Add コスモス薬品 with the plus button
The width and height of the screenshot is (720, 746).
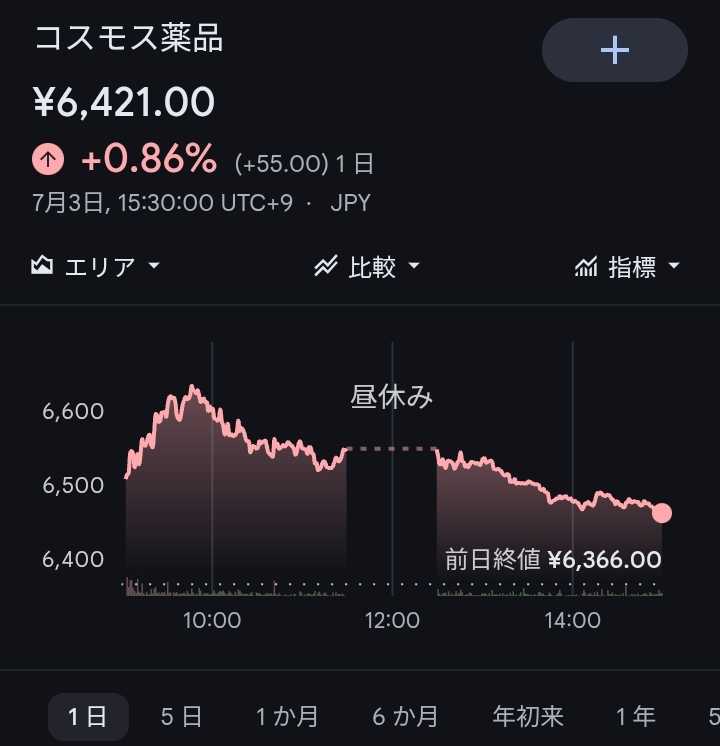coord(614,50)
